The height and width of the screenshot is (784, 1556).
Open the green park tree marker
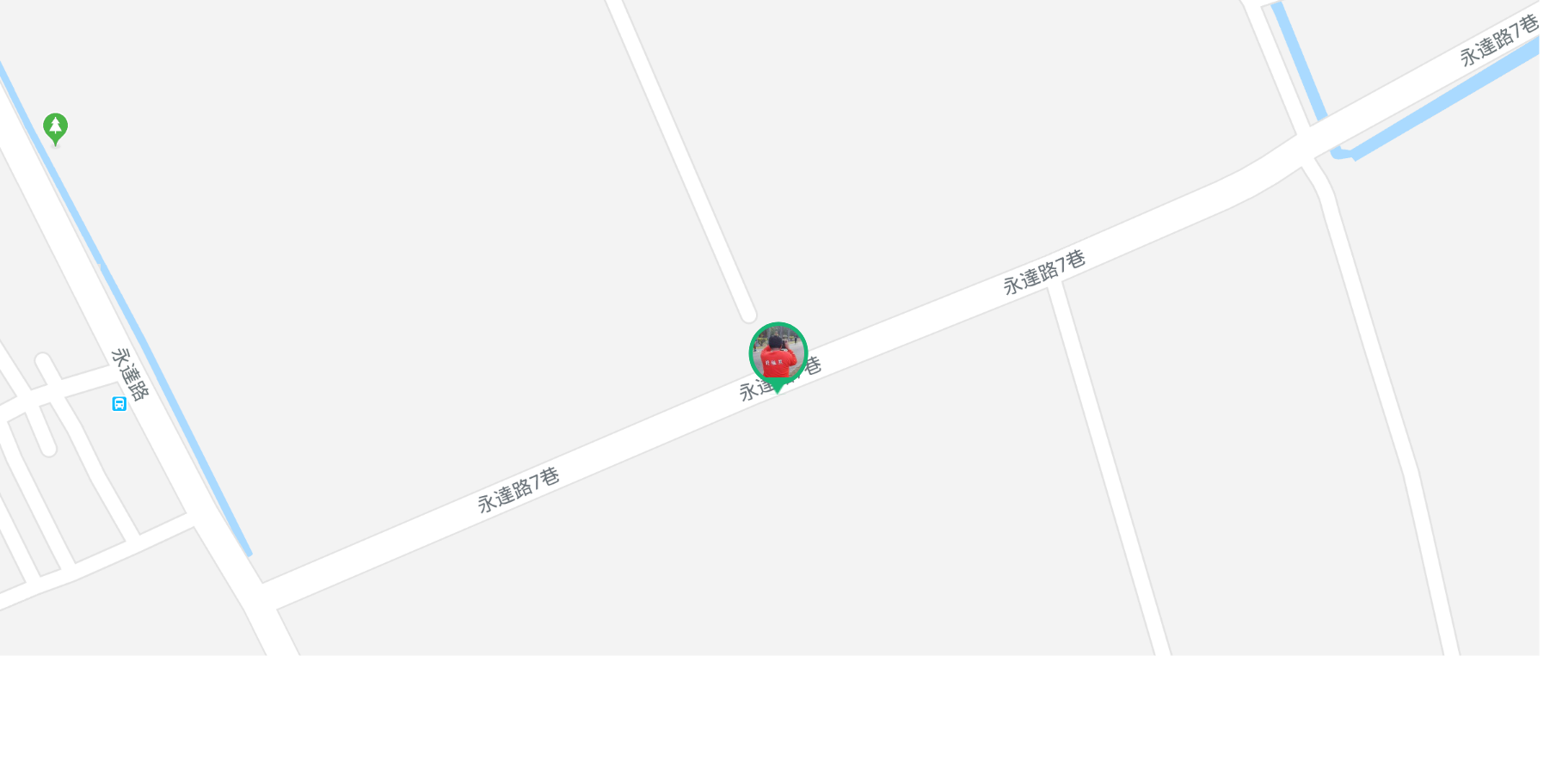pyautogui.click(x=56, y=127)
